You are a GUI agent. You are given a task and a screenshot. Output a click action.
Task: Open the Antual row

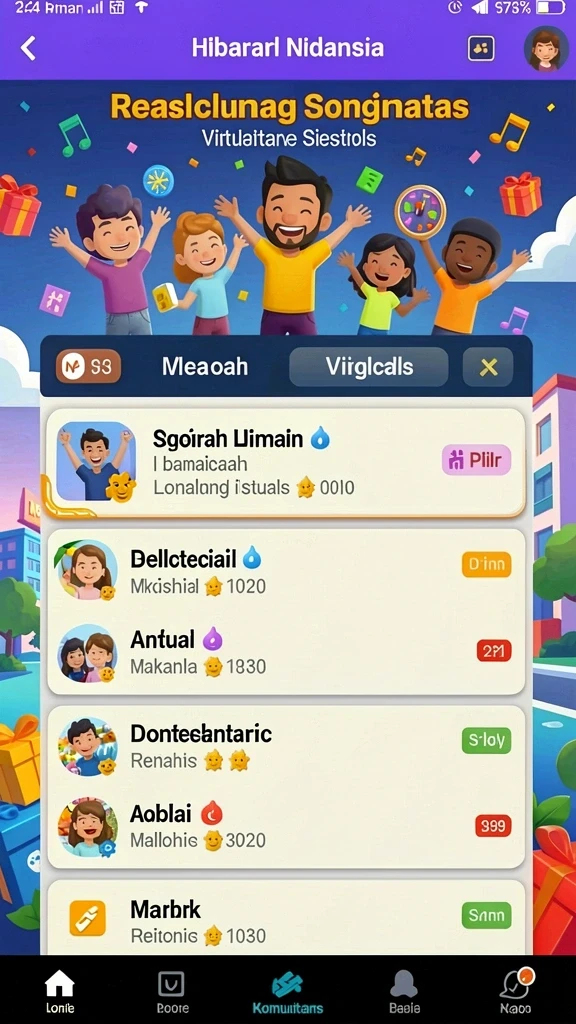coord(286,652)
